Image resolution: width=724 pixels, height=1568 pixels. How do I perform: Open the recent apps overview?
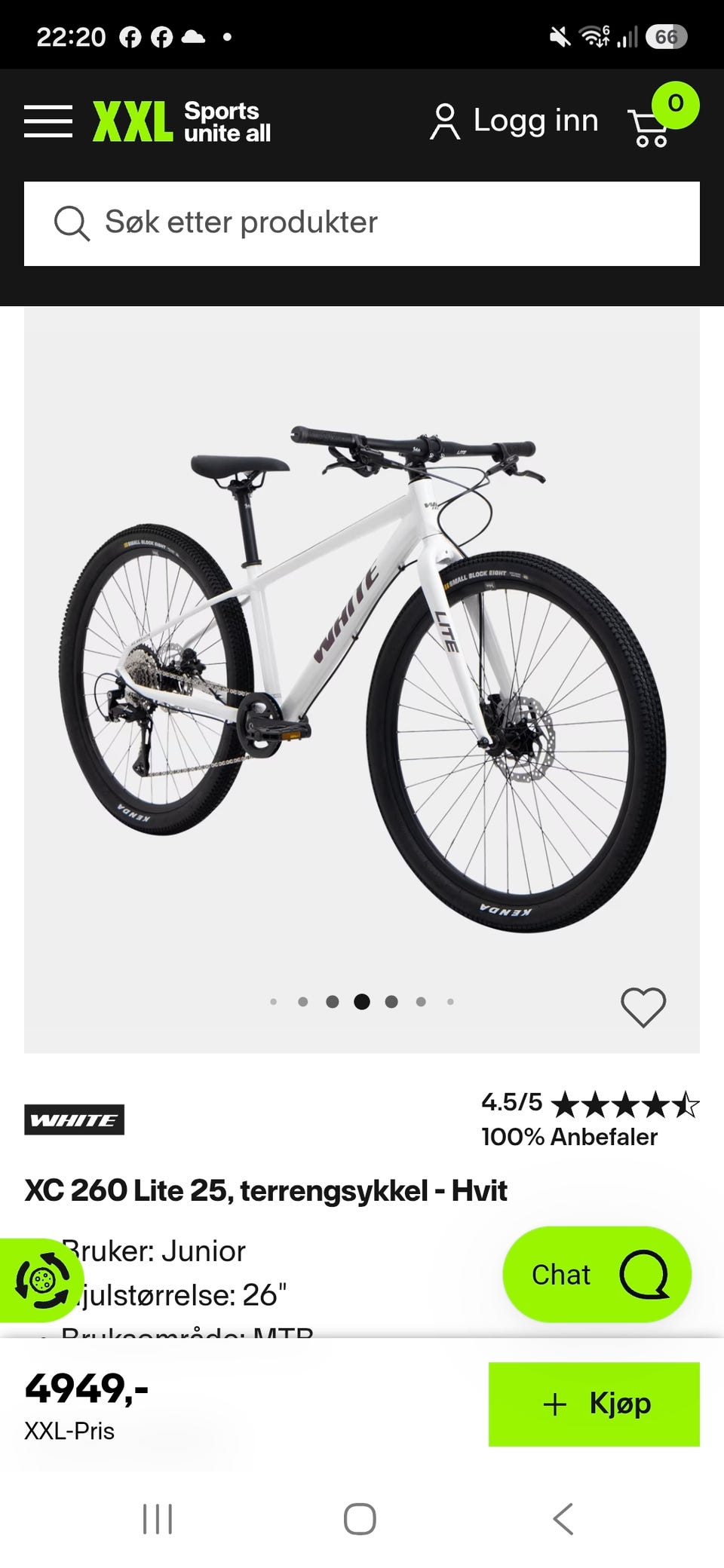point(158,1518)
